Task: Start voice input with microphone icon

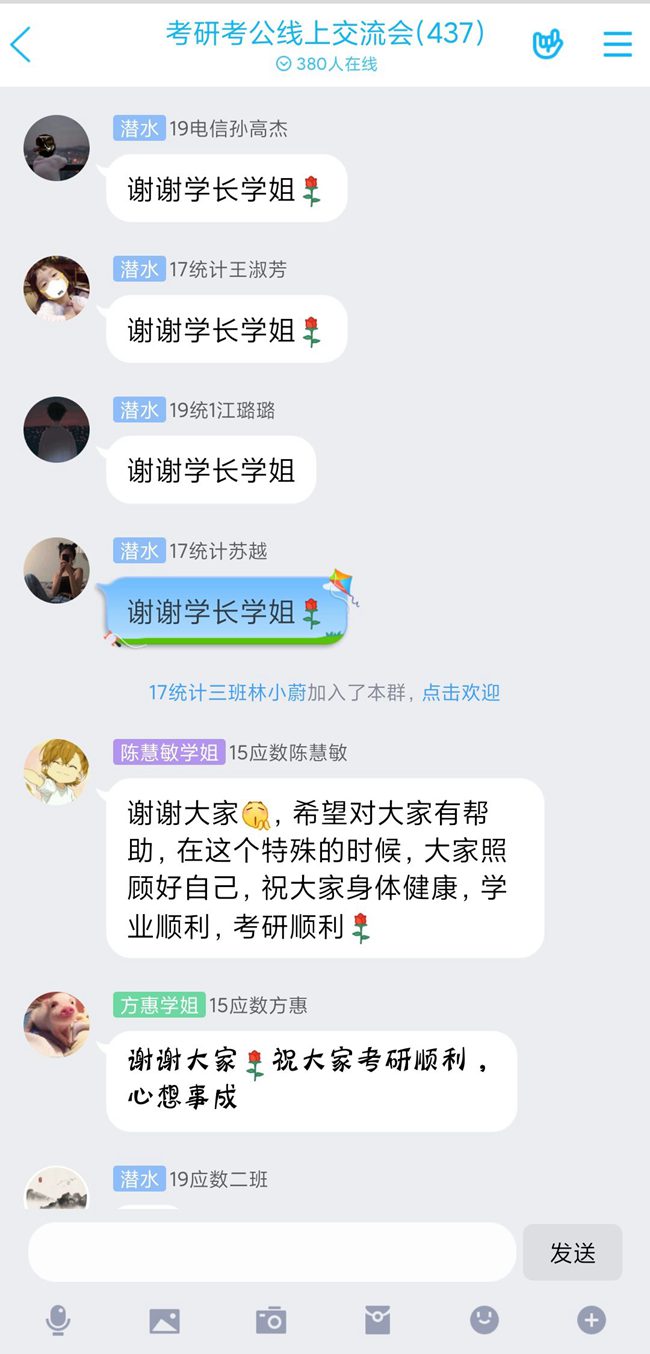Action: [x=58, y=1321]
